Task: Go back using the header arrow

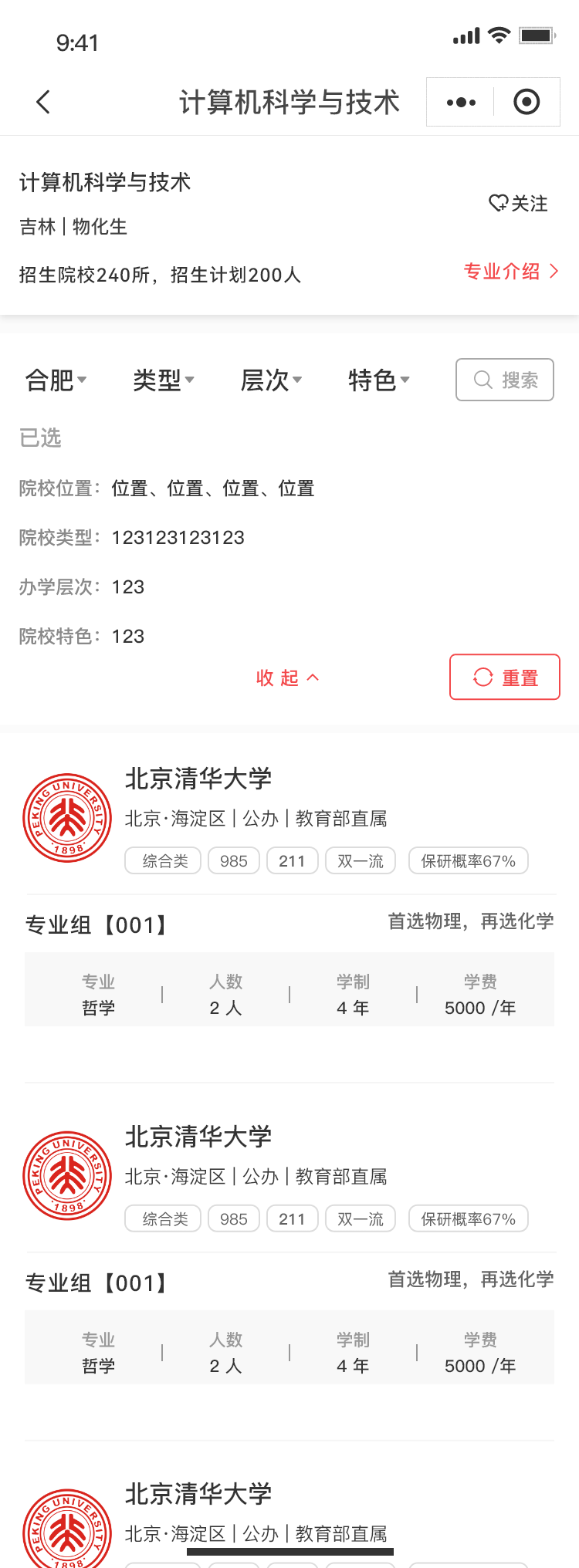Action: (43, 102)
